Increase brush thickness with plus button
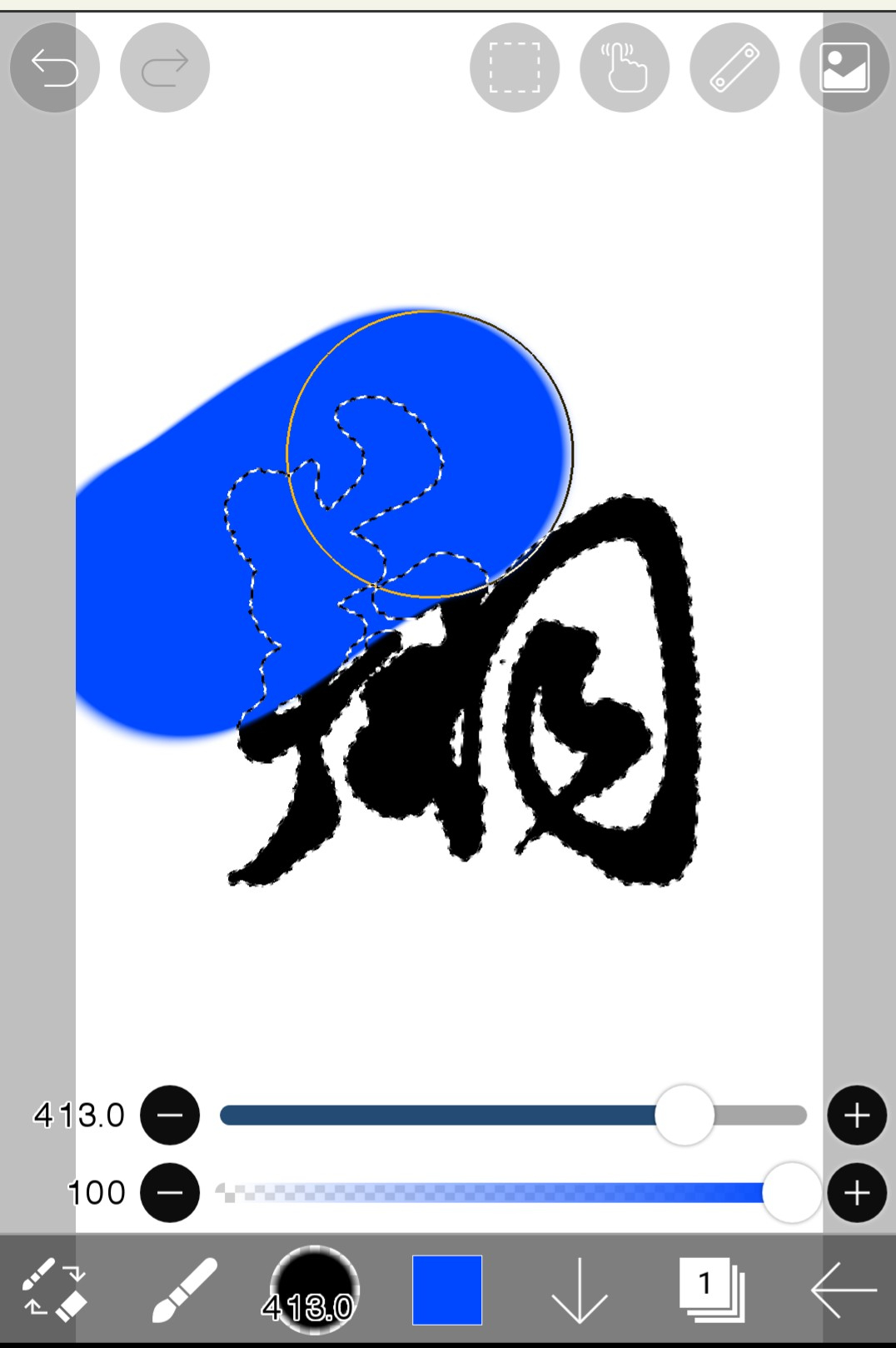 click(x=857, y=1115)
